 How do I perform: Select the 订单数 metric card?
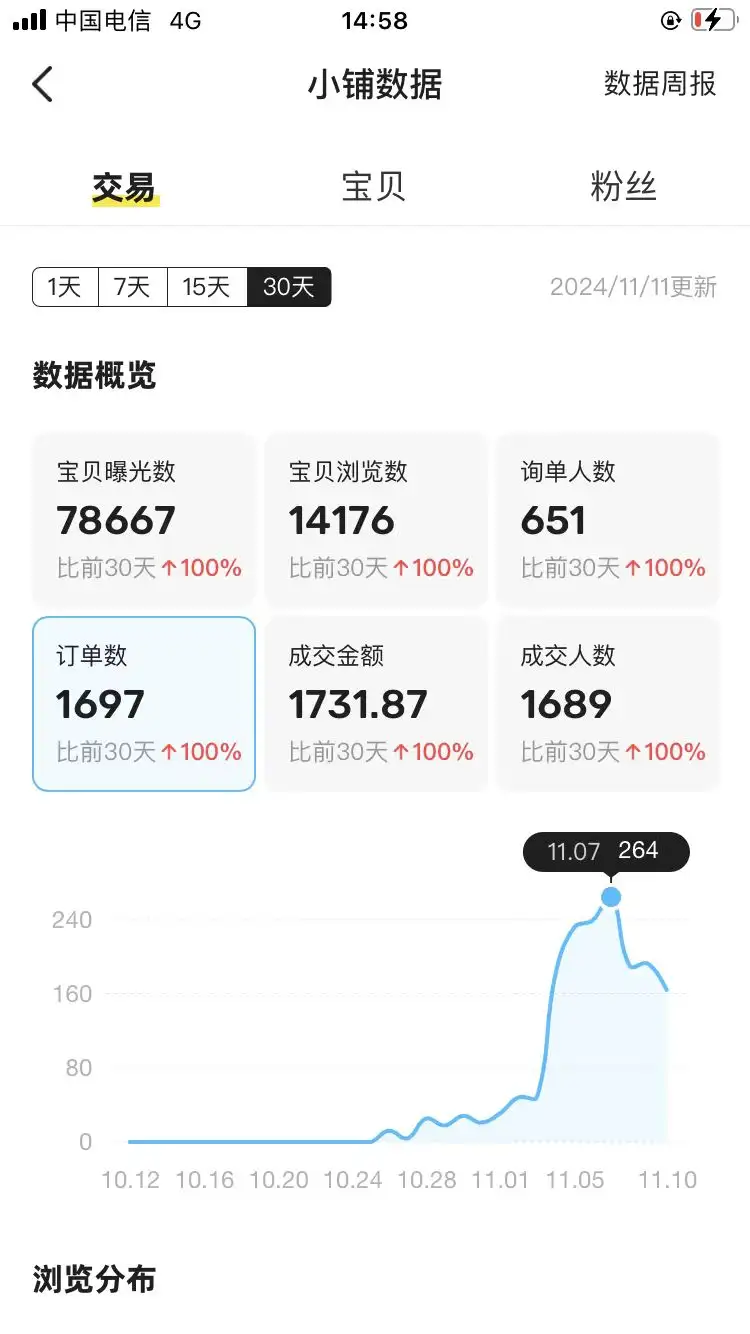click(144, 704)
